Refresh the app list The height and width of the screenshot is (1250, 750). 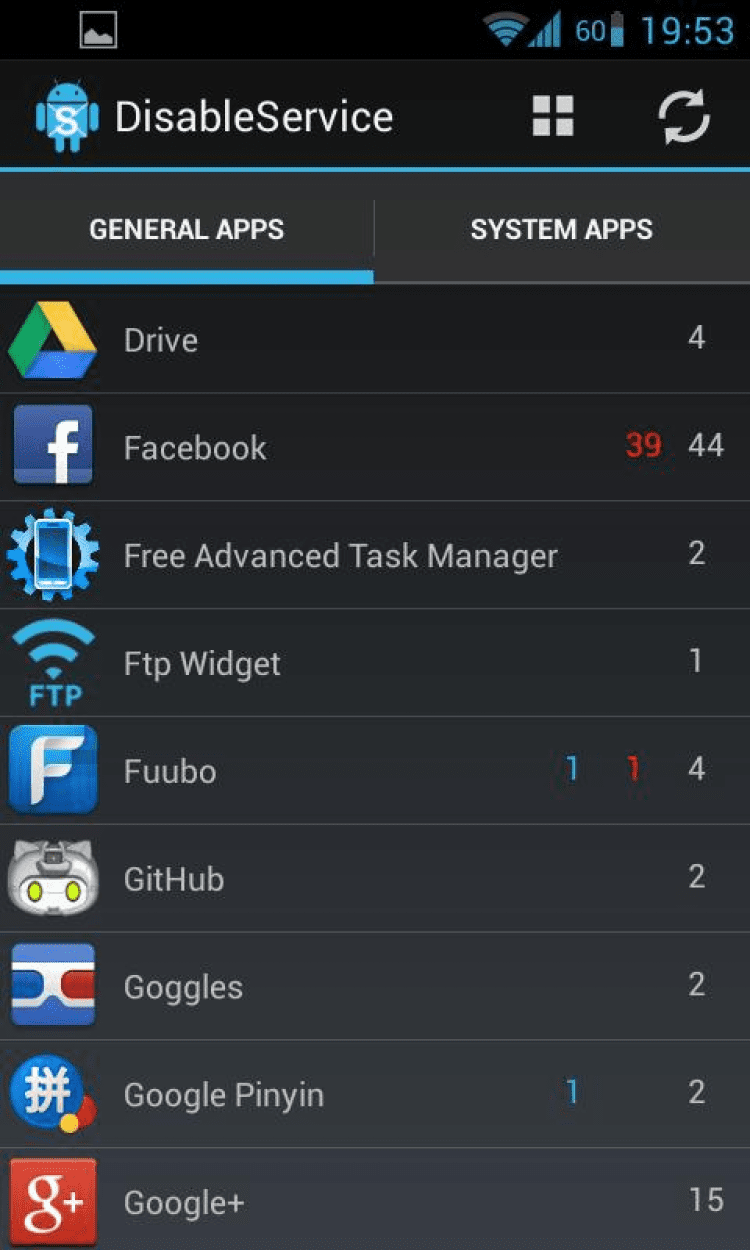[x=684, y=117]
